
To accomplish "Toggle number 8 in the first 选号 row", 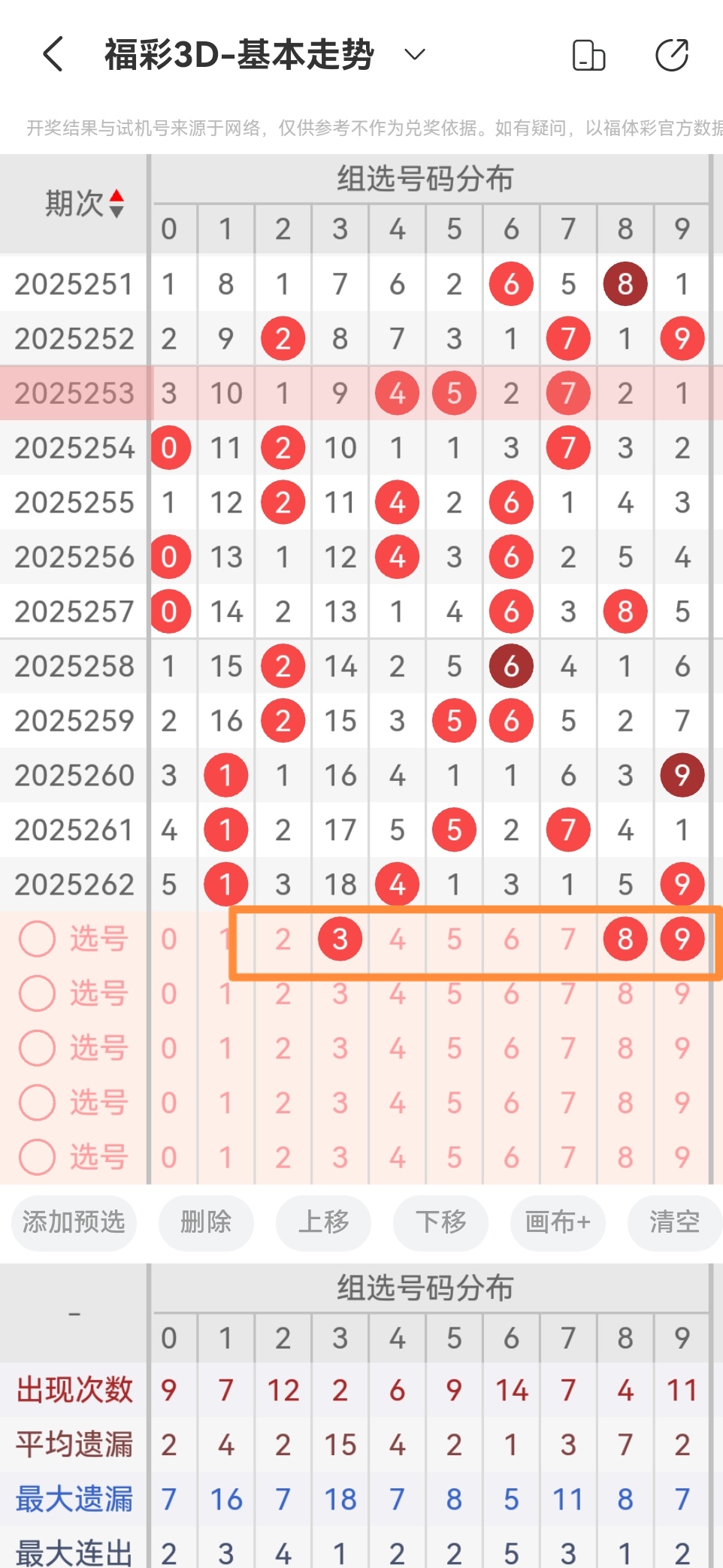I will coord(625,938).
